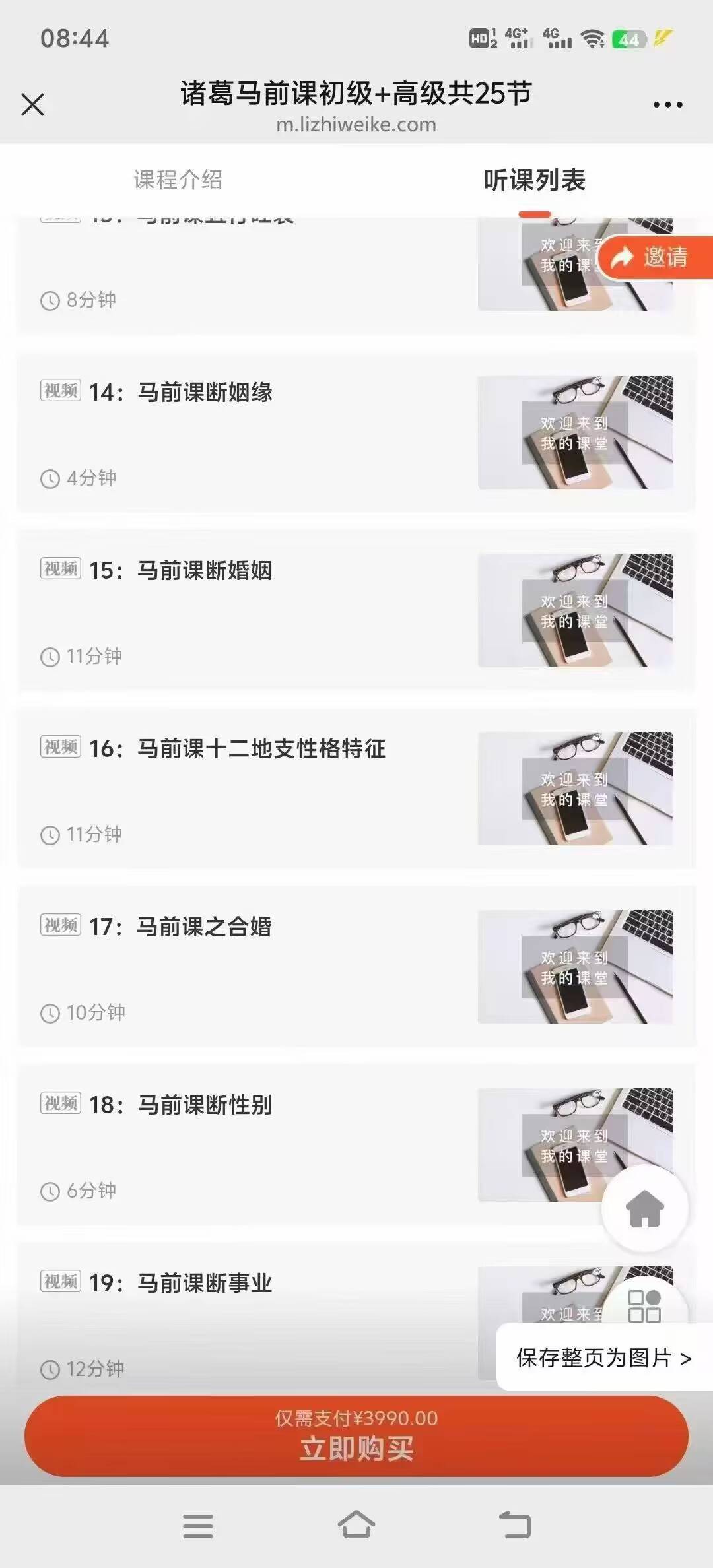Open lesson 14: 马前课断姻缘
Image resolution: width=713 pixels, height=1568 pixels.
click(205, 393)
